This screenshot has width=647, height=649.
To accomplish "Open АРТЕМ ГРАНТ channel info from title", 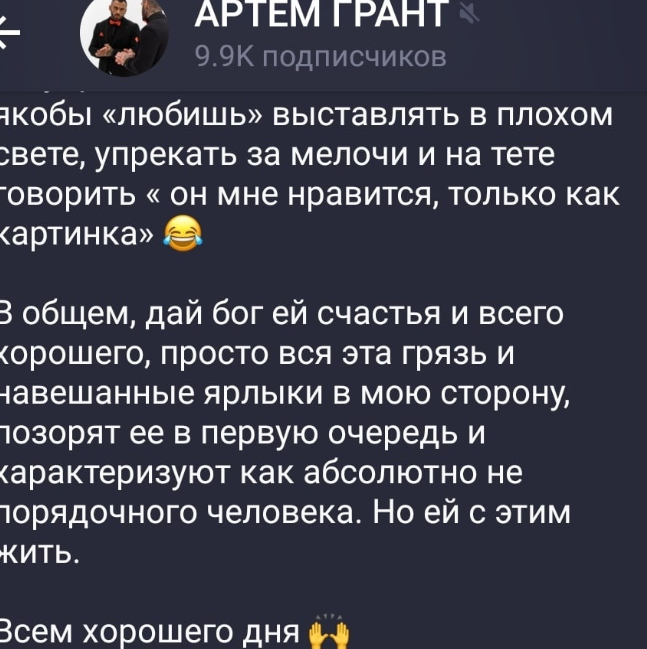I will point(320,14).
